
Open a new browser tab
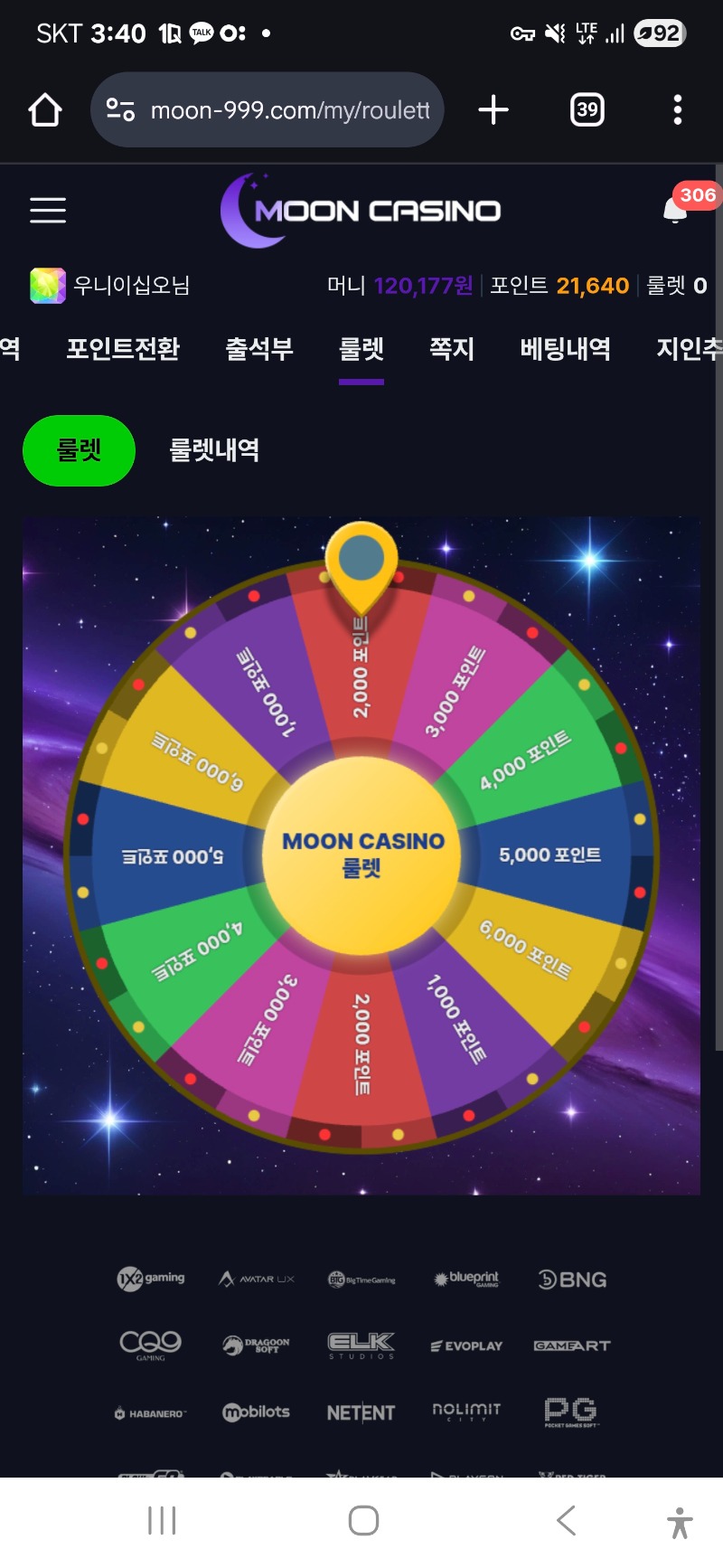(x=493, y=110)
